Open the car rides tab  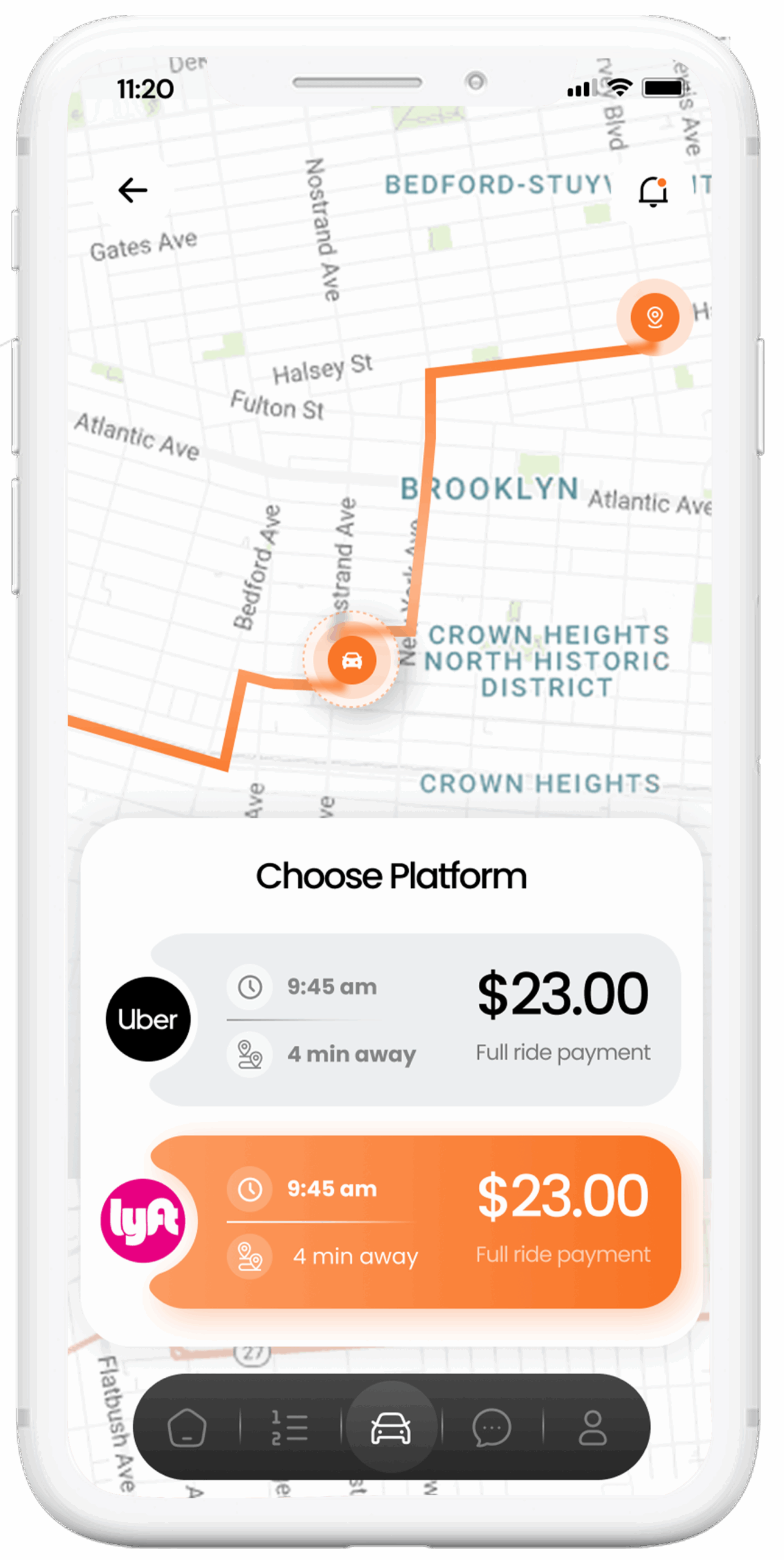click(391, 1427)
